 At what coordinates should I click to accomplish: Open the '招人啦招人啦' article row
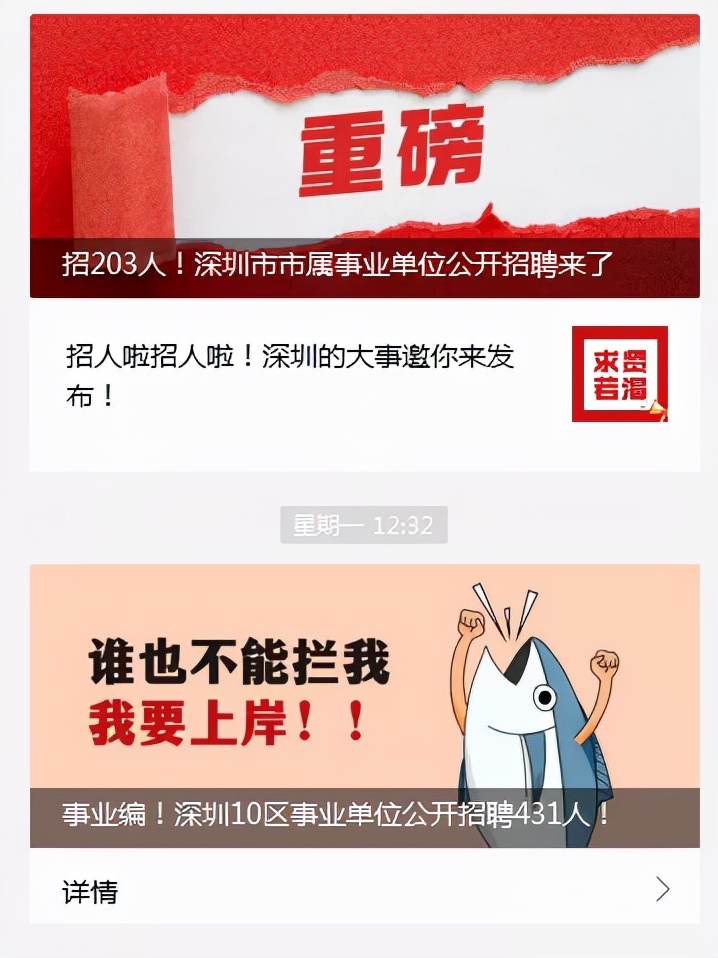click(x=290, y=376)
